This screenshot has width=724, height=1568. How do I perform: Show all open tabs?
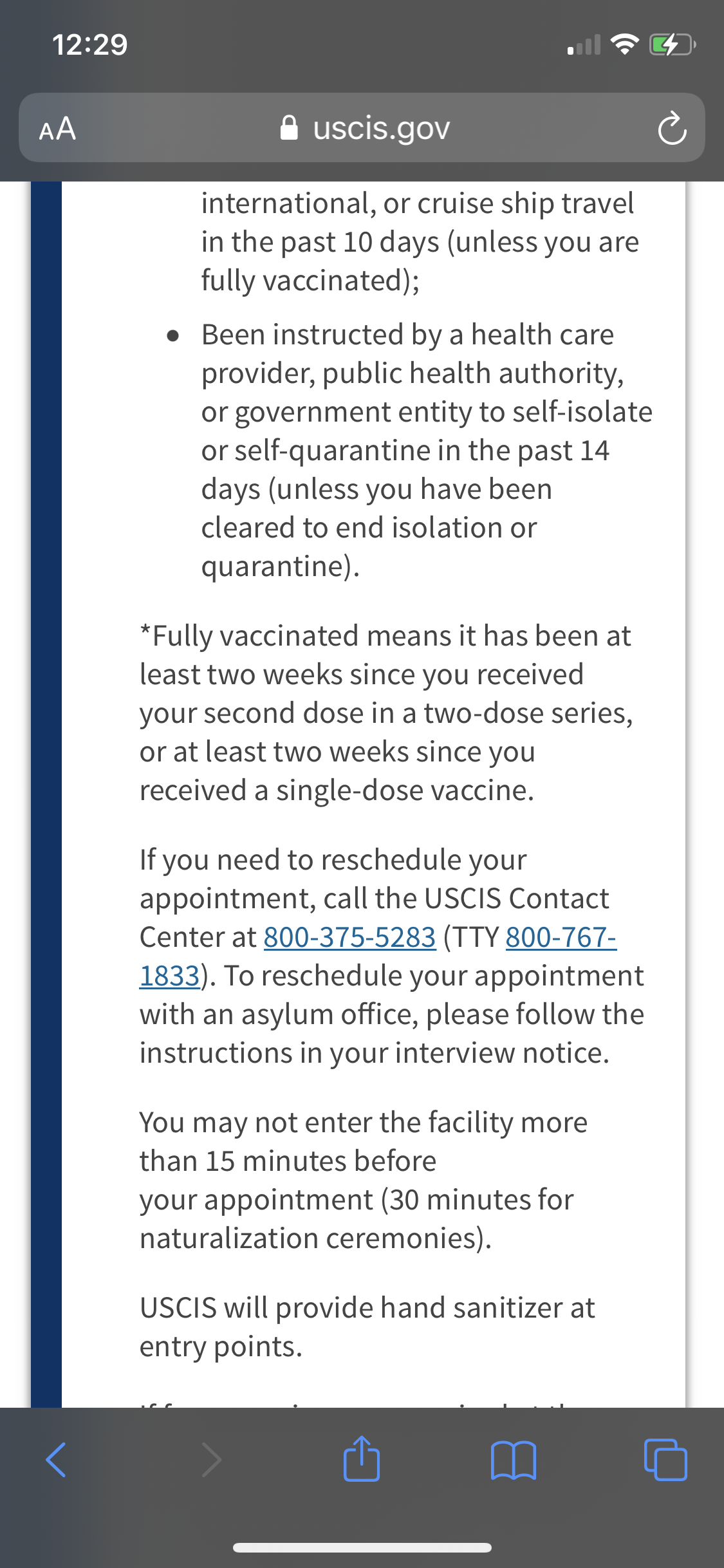[665, 1460]
